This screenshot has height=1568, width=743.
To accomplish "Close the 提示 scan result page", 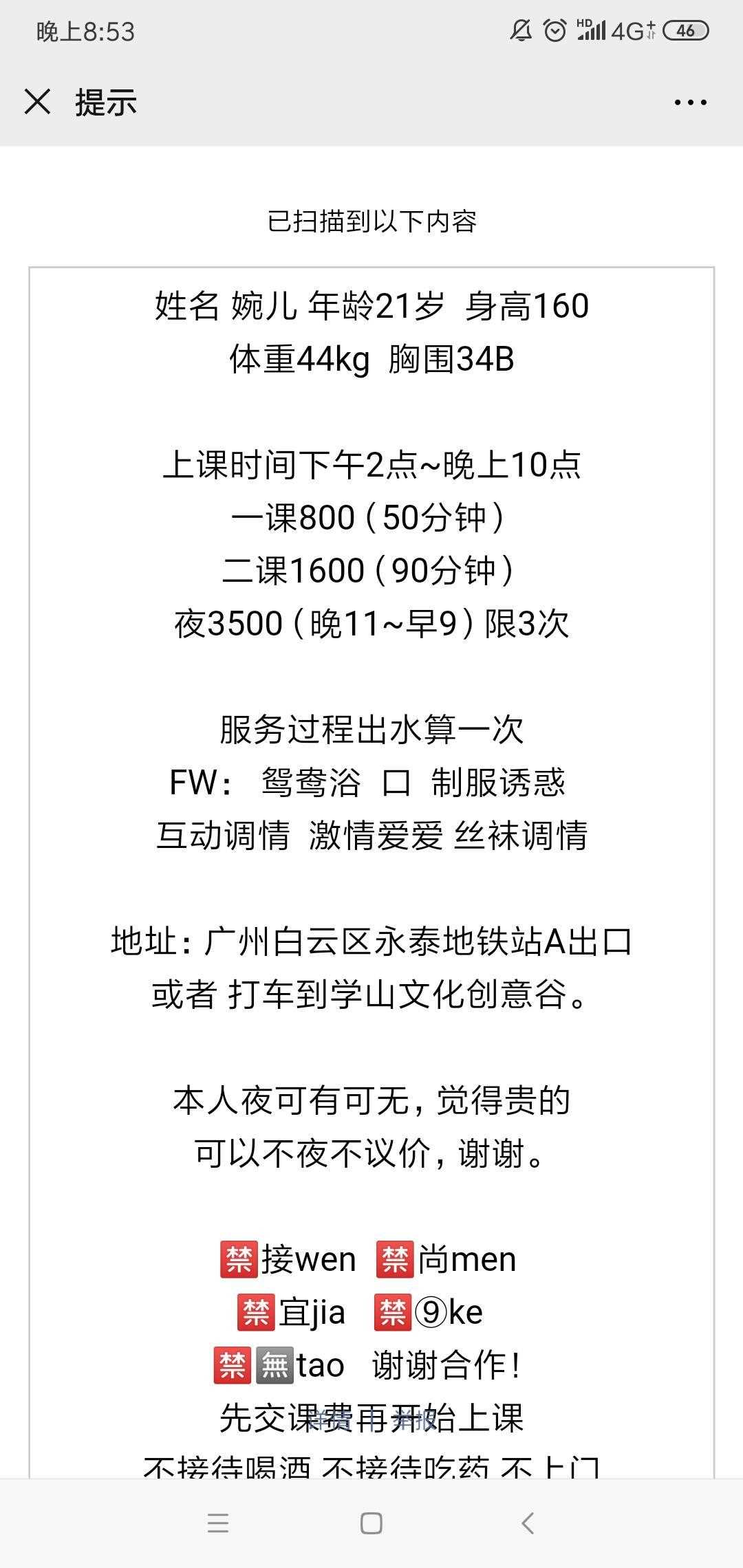I will [37, 102].
